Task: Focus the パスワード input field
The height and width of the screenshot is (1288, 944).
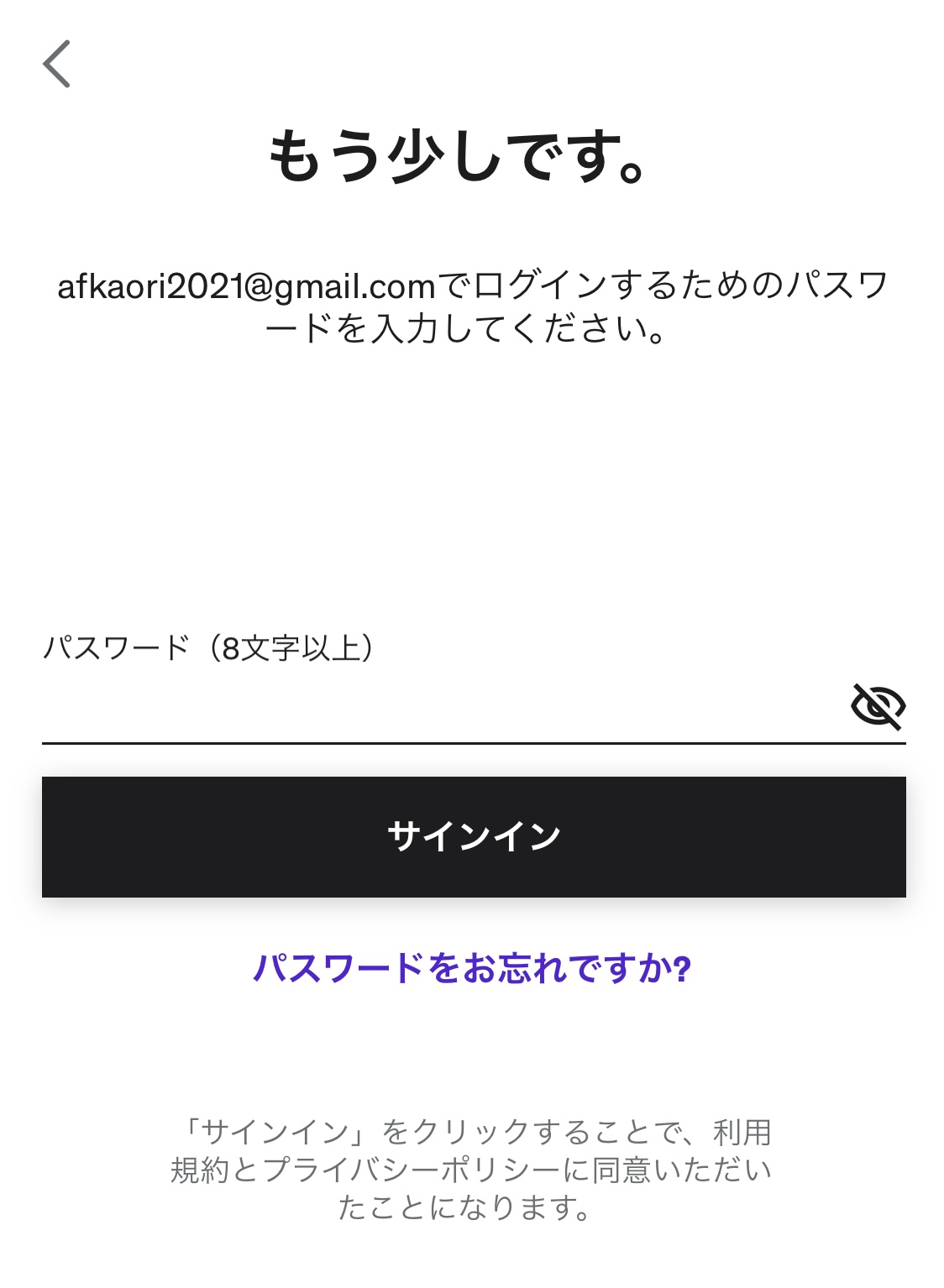Action: (437, 707)
